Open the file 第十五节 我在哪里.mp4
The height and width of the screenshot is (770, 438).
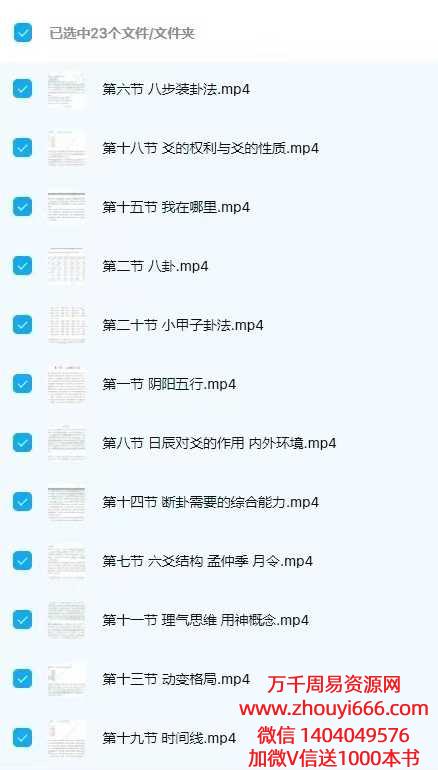pos(176,207)
